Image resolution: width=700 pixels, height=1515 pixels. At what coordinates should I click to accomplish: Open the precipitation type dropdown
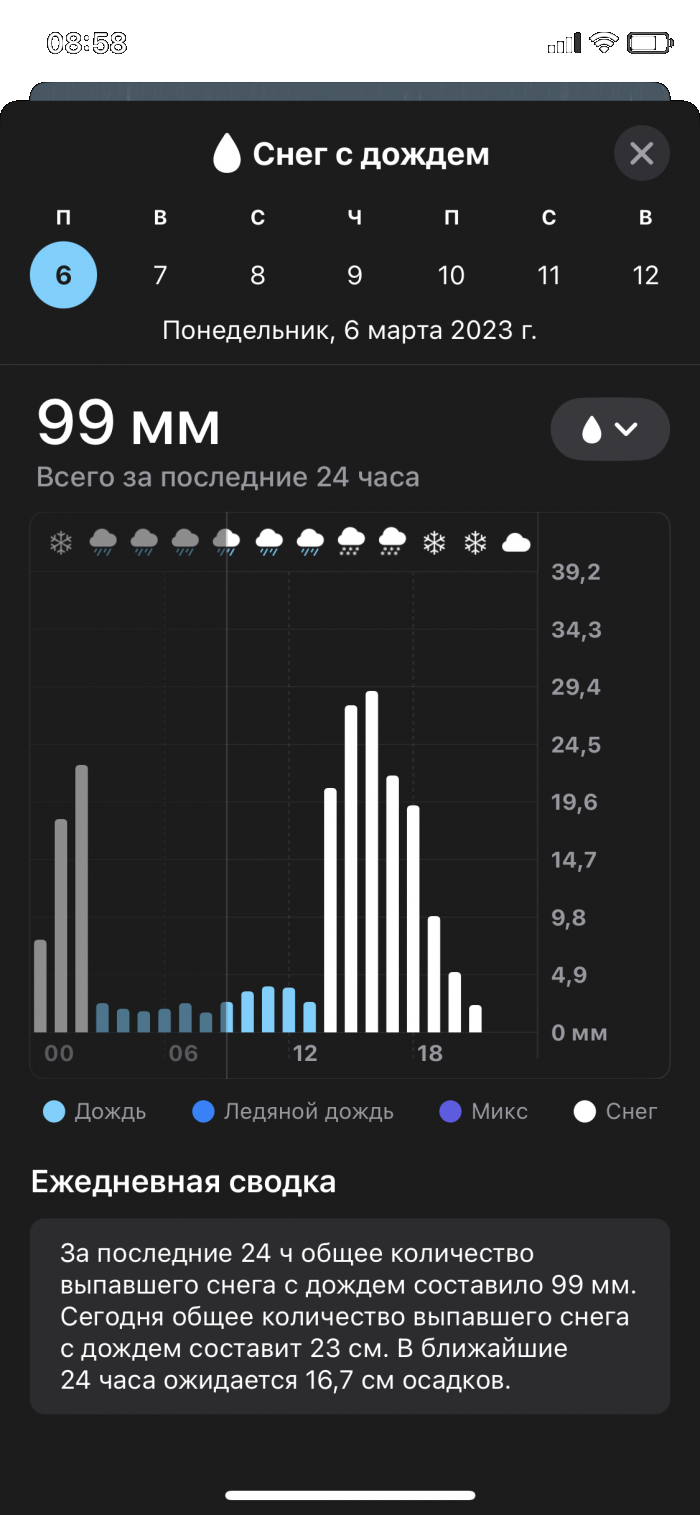tap(610, 429)
